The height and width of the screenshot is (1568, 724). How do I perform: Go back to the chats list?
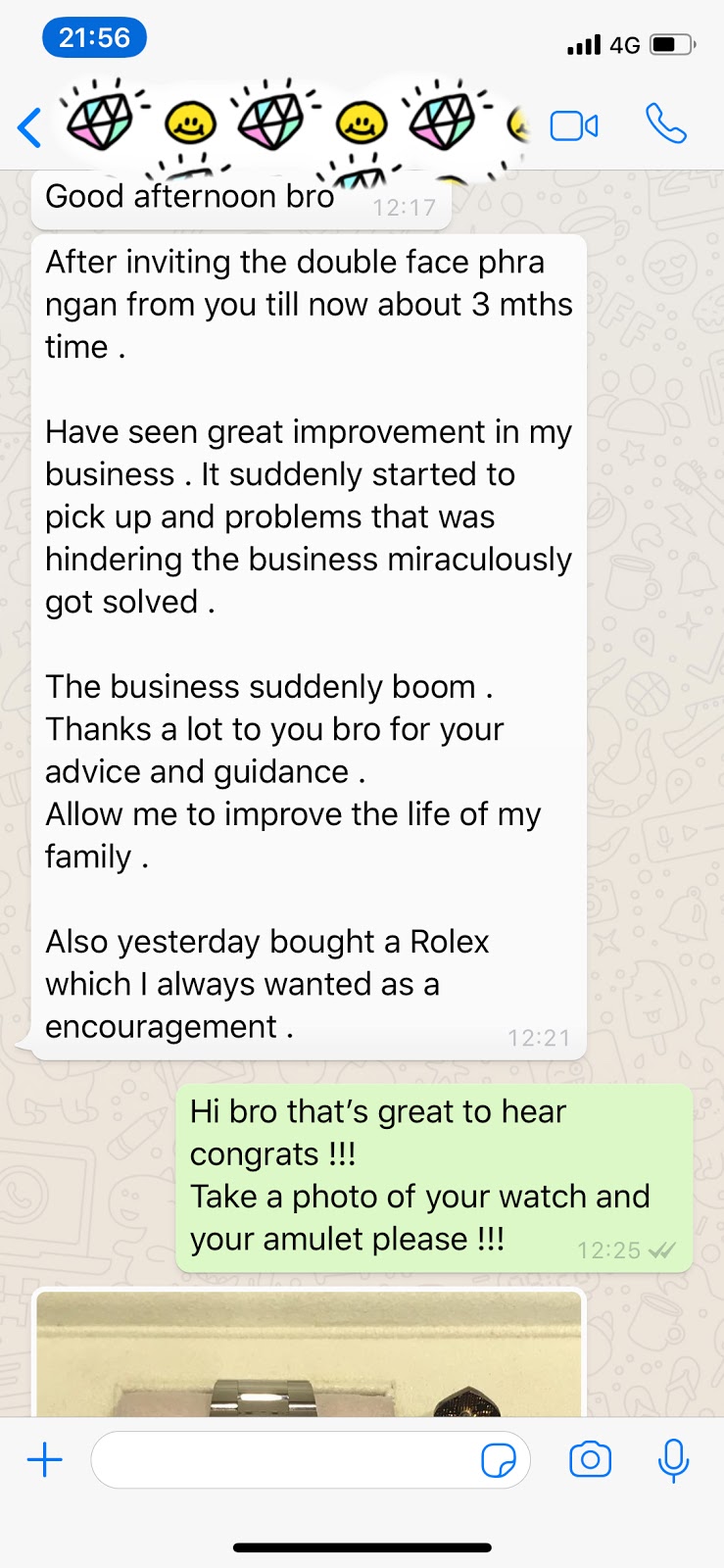(30, 127)
